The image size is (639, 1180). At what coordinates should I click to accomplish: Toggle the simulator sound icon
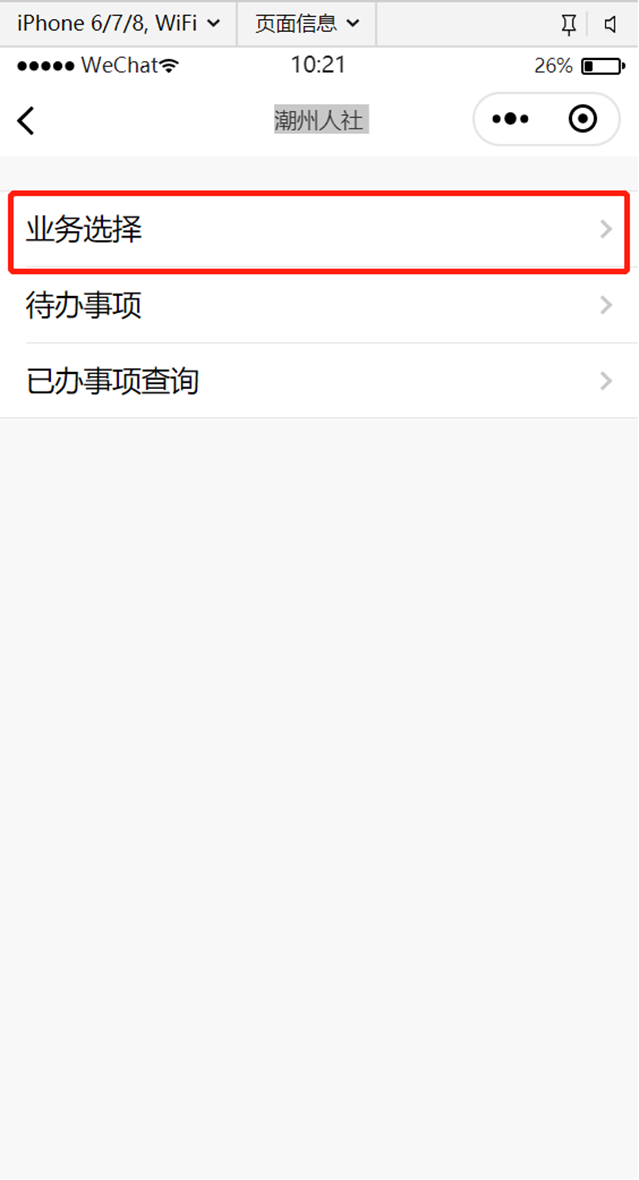[610, 25]
